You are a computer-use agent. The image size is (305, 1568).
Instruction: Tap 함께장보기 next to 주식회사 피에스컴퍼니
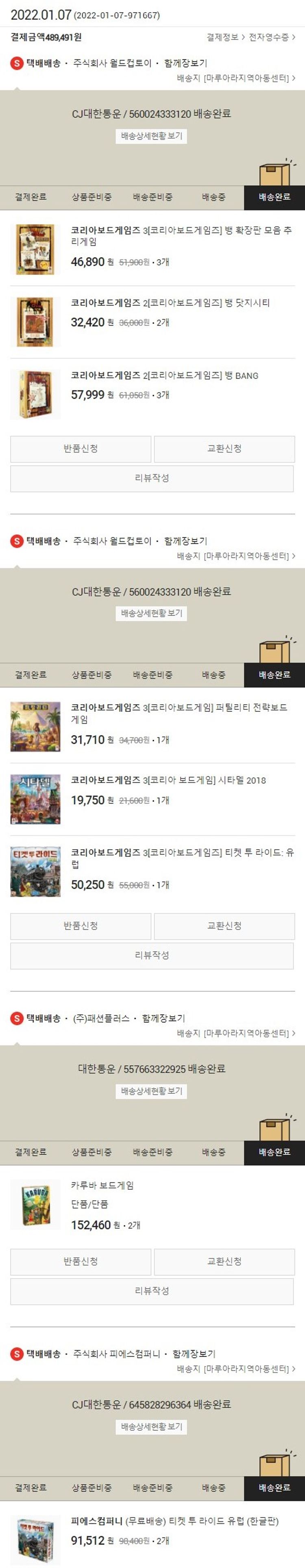194,1354
